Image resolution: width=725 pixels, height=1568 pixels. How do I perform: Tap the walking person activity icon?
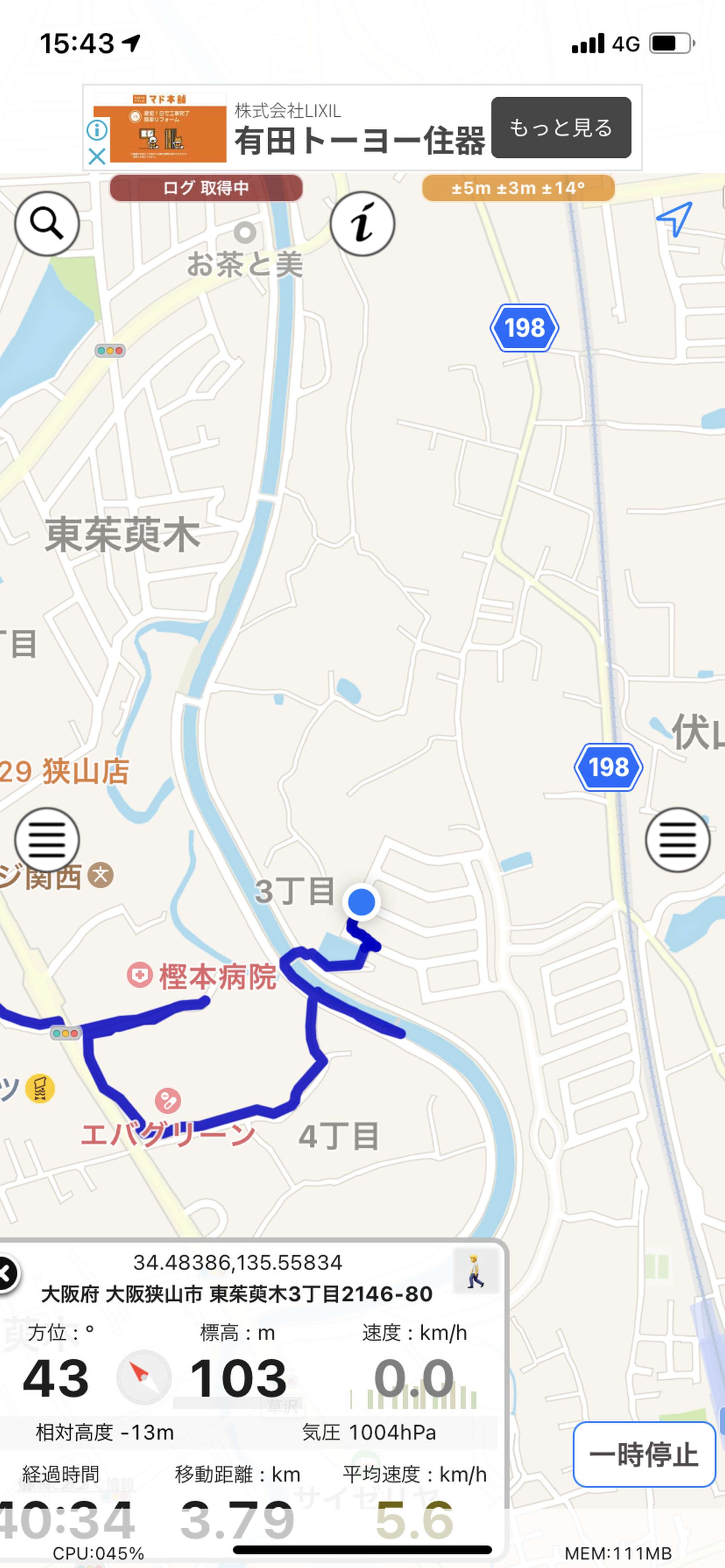(x=476, y=1270)
